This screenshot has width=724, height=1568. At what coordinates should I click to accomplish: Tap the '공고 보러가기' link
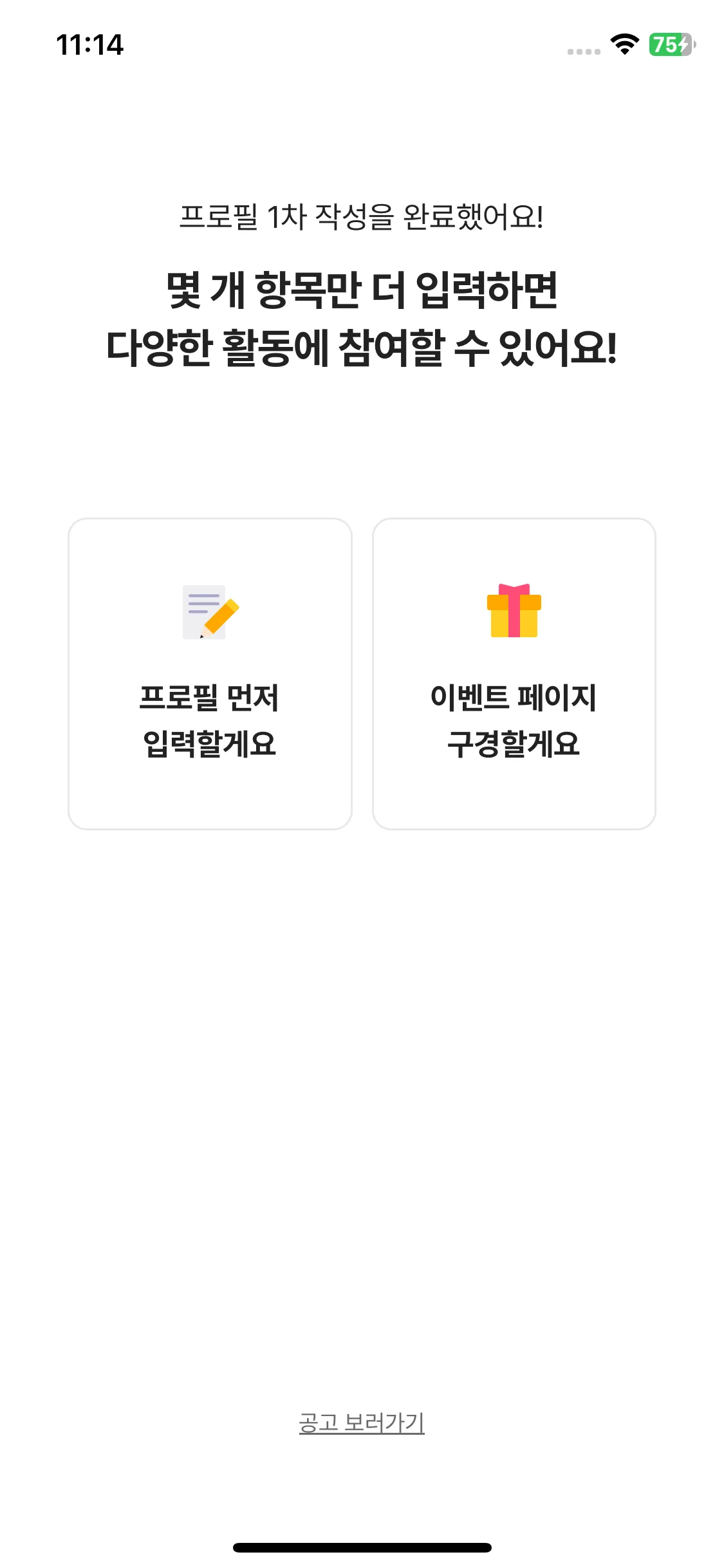coord(362,1422)
